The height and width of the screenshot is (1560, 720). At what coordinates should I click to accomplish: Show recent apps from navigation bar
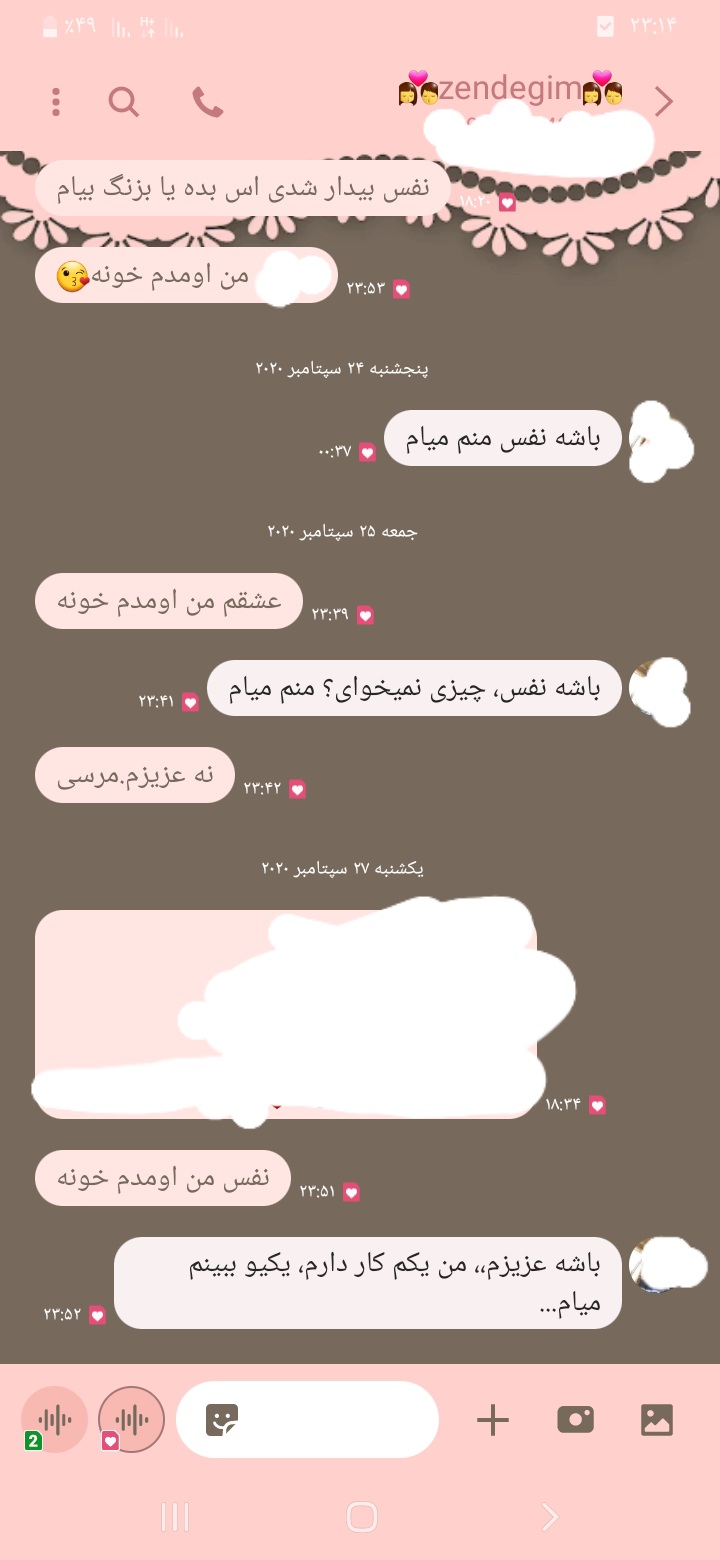[175, 1517]
